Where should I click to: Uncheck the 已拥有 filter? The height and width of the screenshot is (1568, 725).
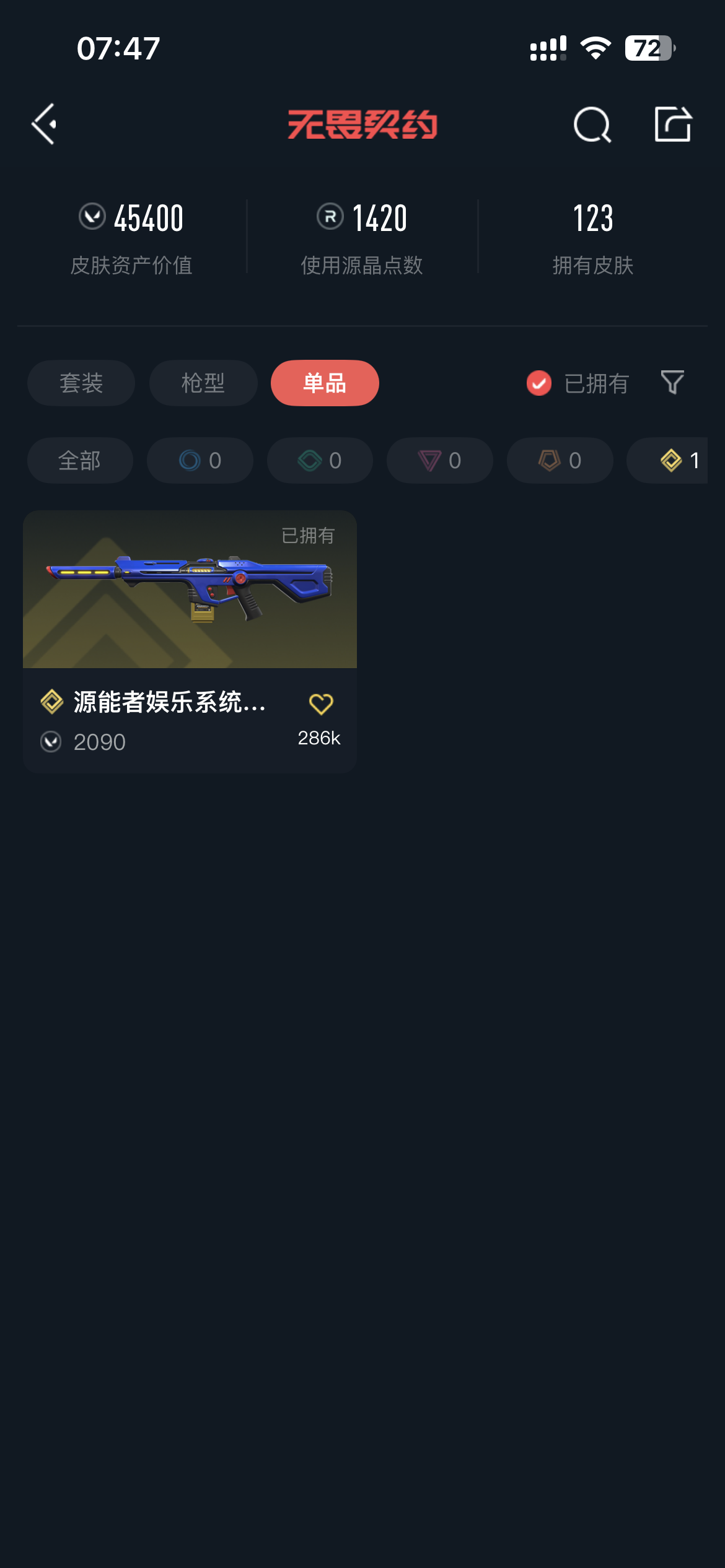click(x=578, y=383)
